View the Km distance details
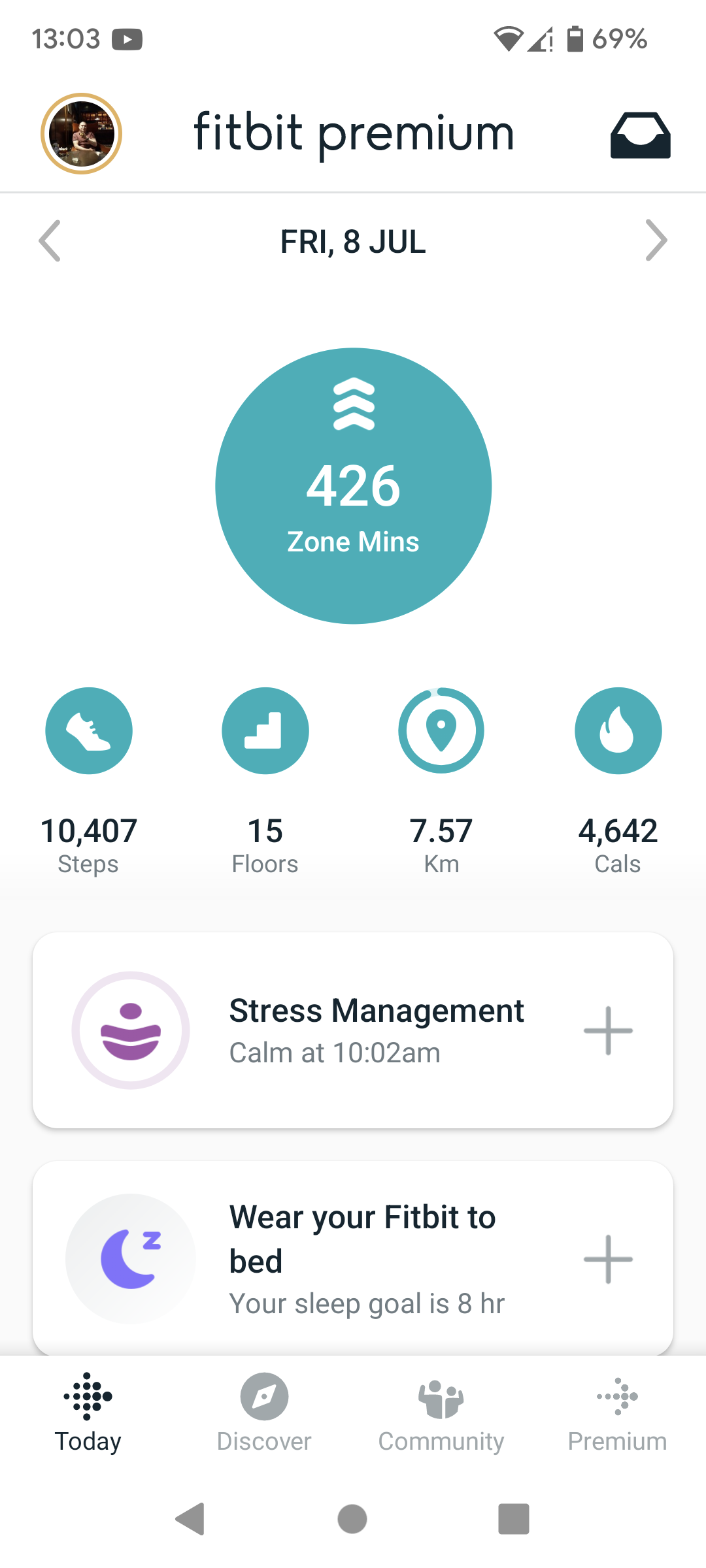Screen dimensions: 706x1568 coord(441,731)
